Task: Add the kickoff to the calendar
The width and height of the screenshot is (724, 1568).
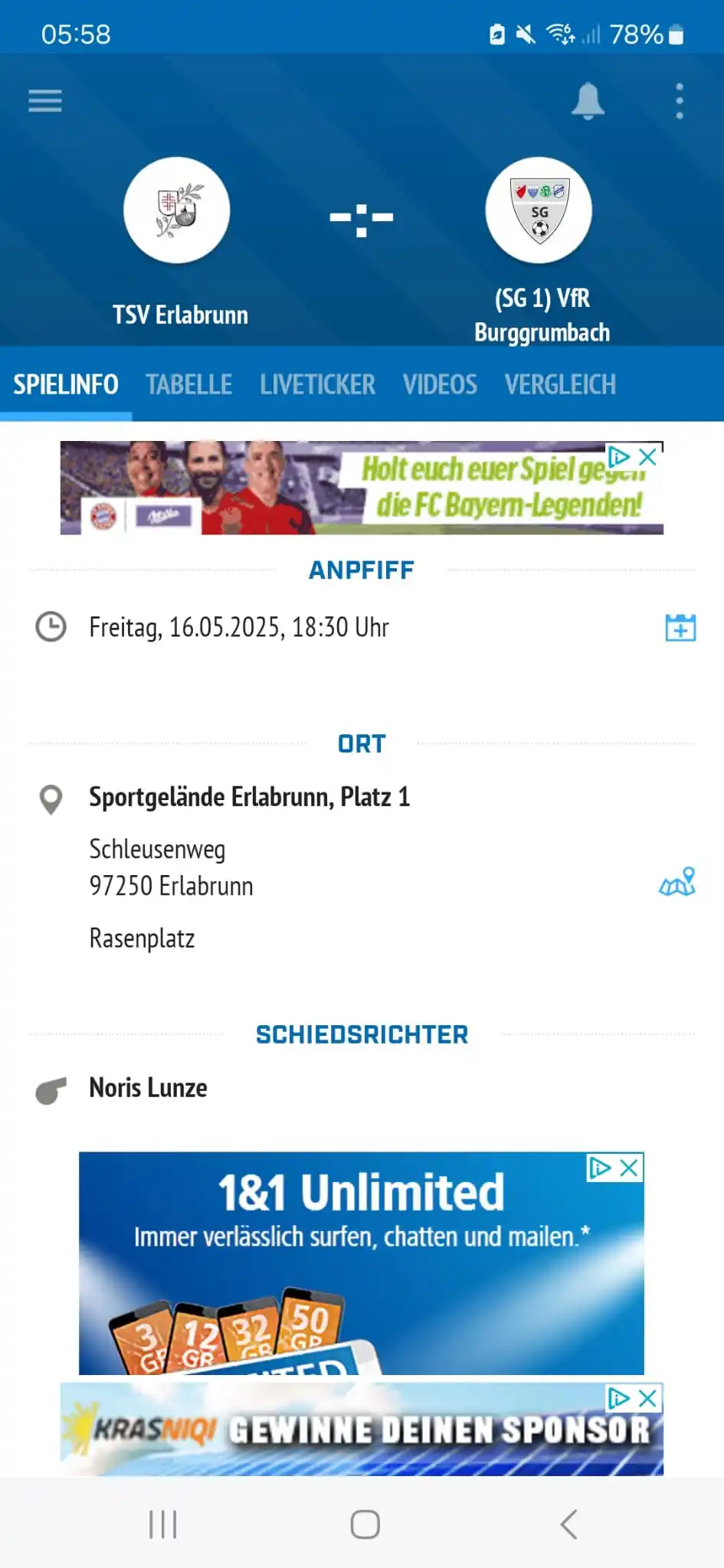Action: 680,628
